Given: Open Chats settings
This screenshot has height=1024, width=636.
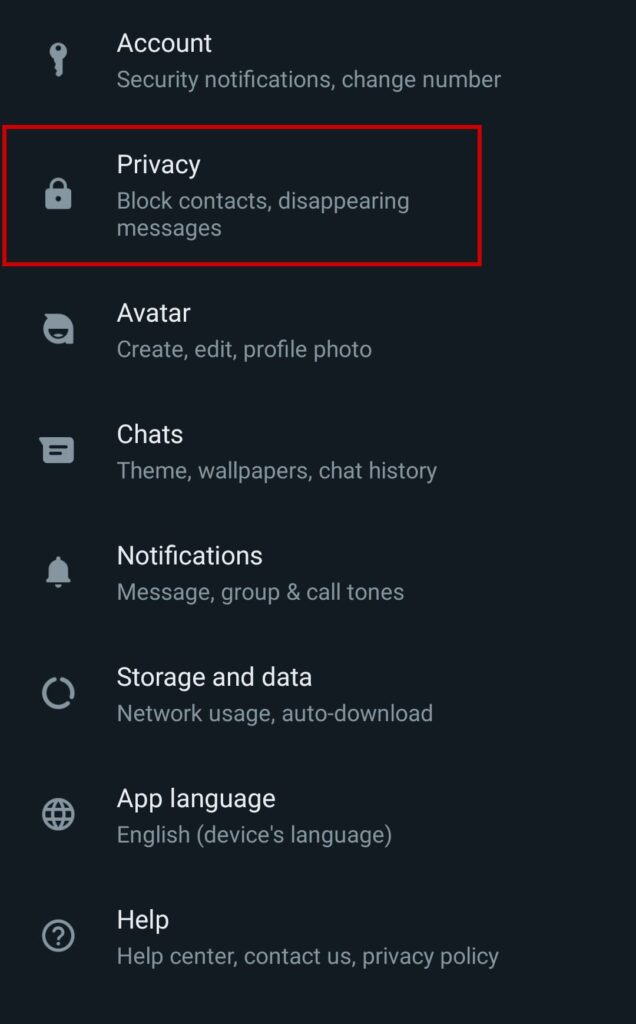Looking at the screenshot, I should 276,451.
